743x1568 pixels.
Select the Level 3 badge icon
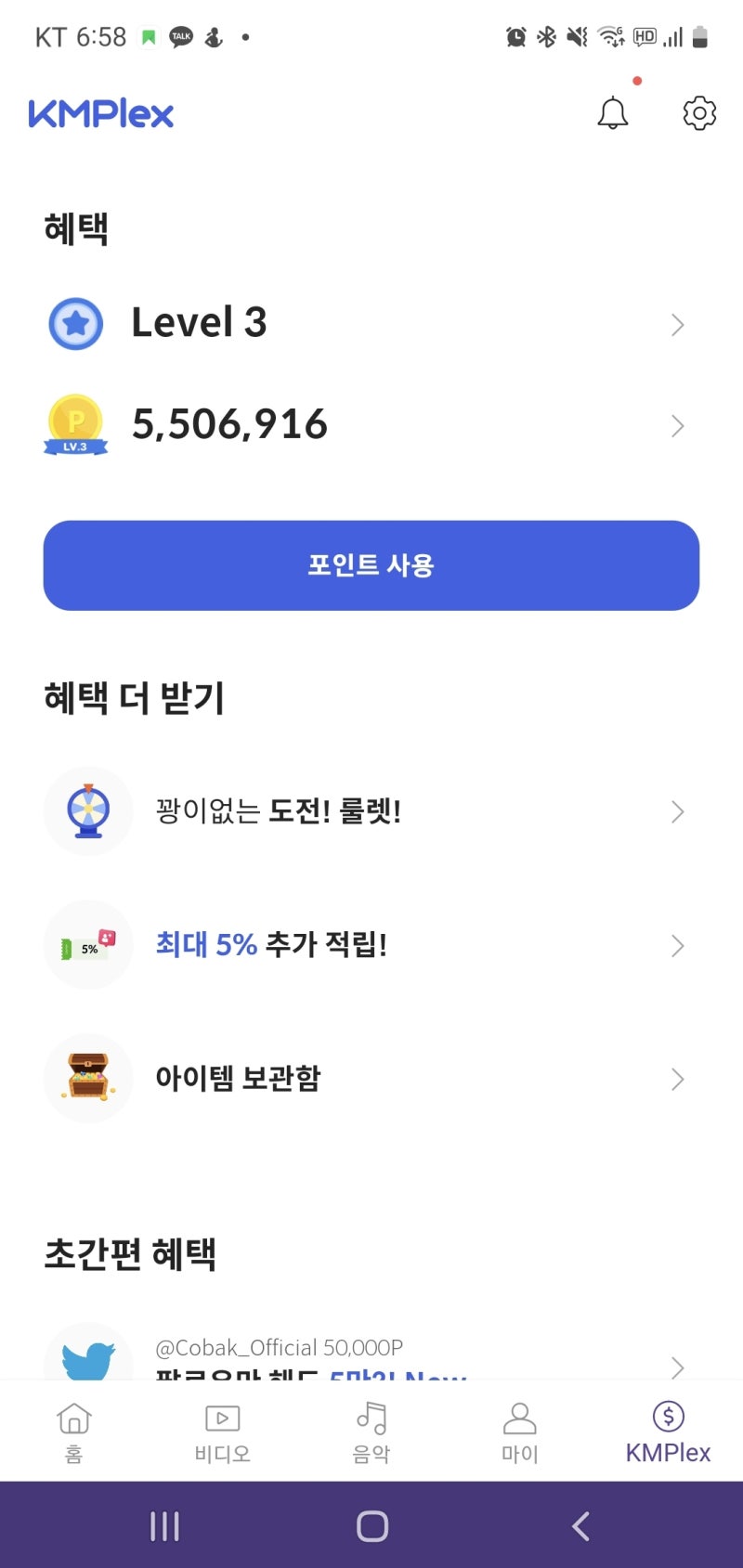pyautogui.click(x=74, y=323)
